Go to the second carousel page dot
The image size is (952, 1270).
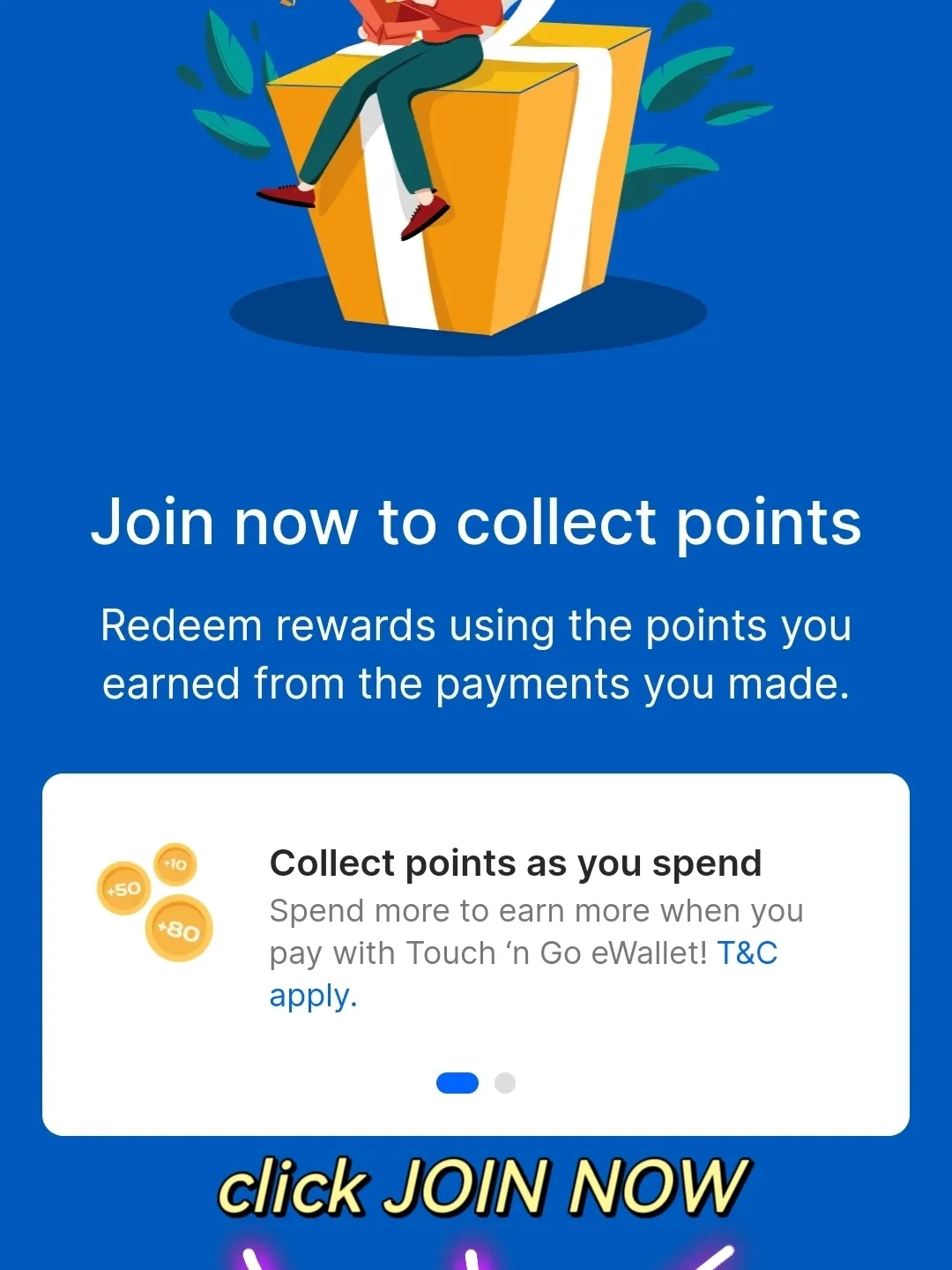pyautogui.click(x=505, y=1083)
